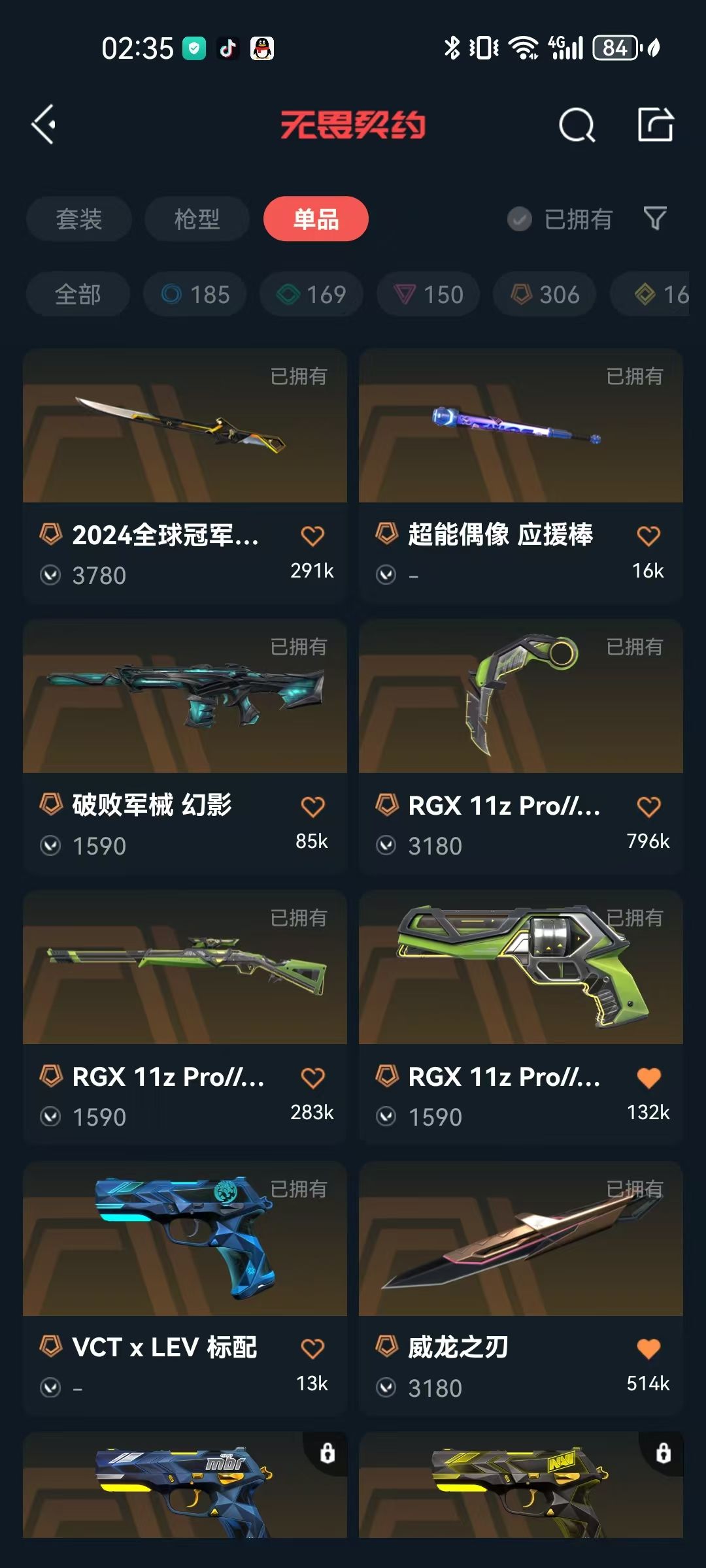Open the filter funnel icon
706x1568 pixels.
(654, 219)
